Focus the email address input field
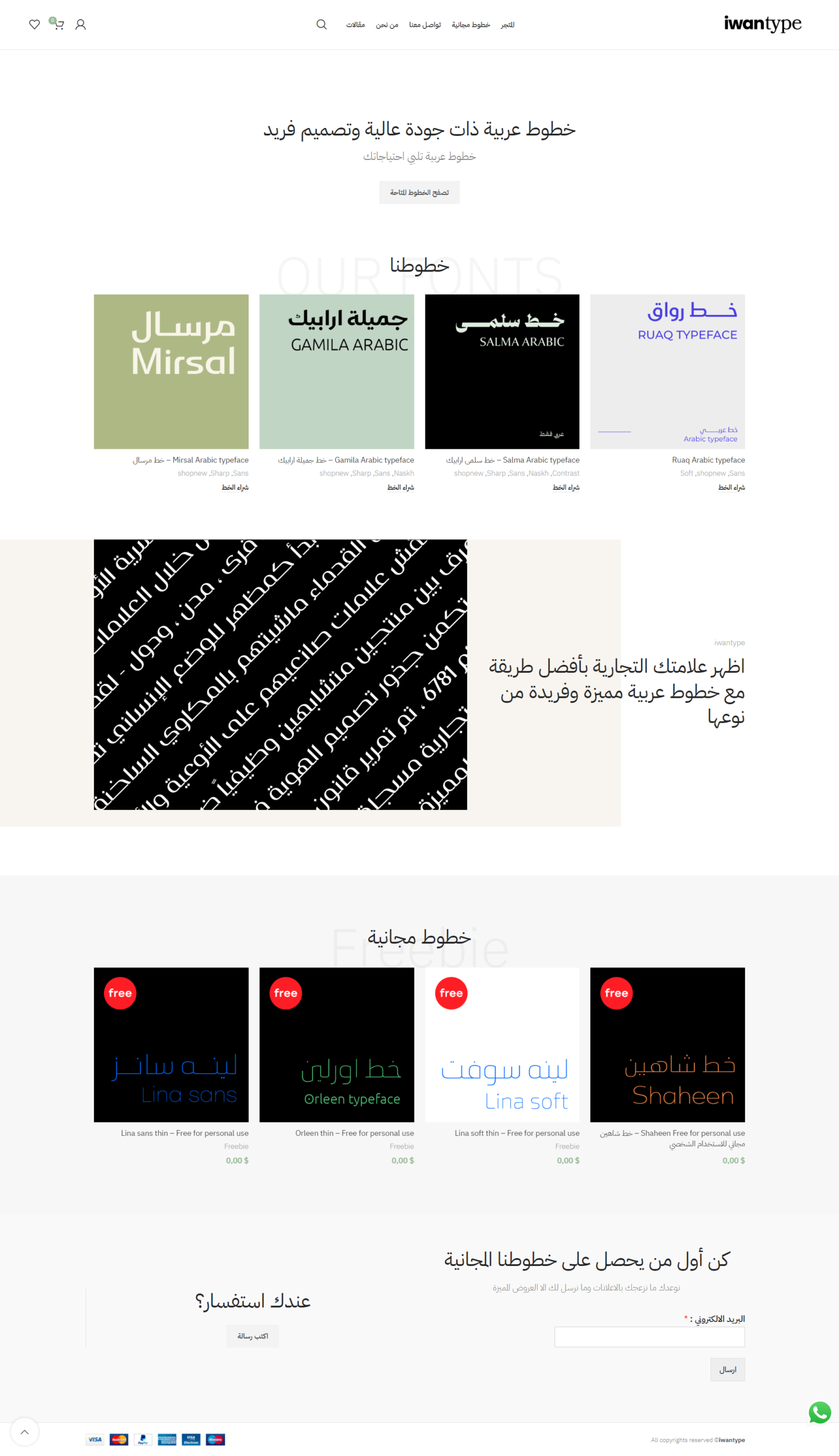The width and height of the screenshot is (839, 1456). [x=649, y=1336]
